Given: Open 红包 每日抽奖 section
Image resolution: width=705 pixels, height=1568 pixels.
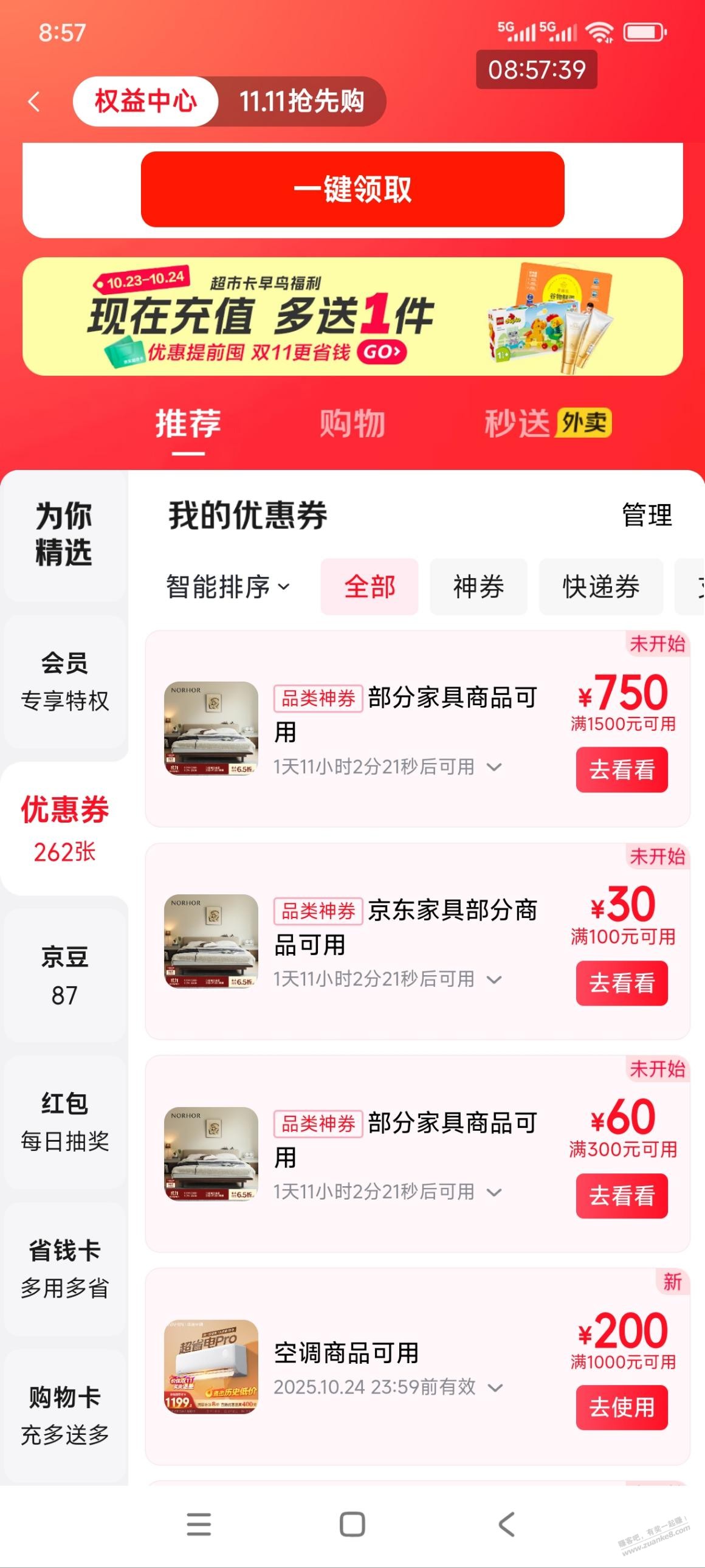Looking at the screenshot, I should [64, 1122].
